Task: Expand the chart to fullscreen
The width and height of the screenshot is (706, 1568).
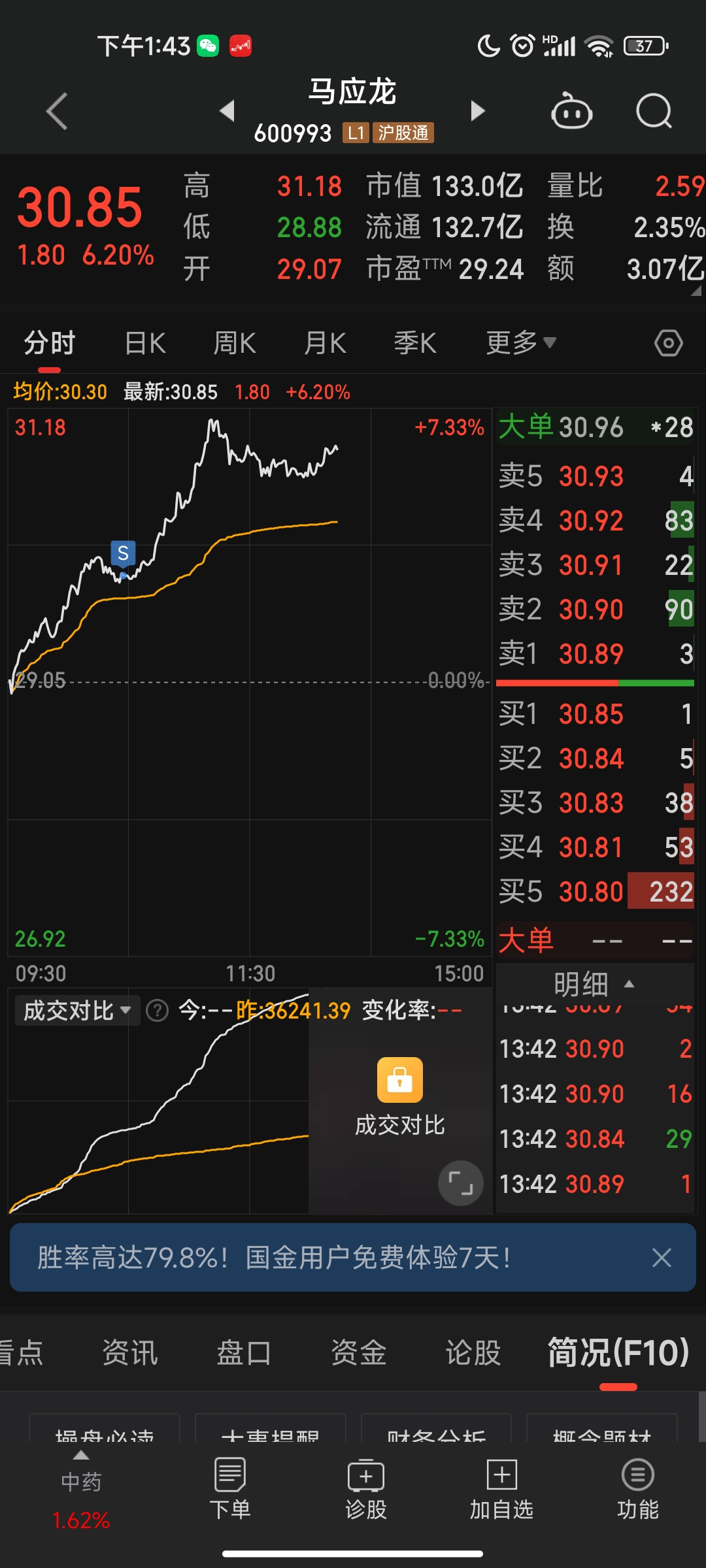Action: tap(460, 1183)
